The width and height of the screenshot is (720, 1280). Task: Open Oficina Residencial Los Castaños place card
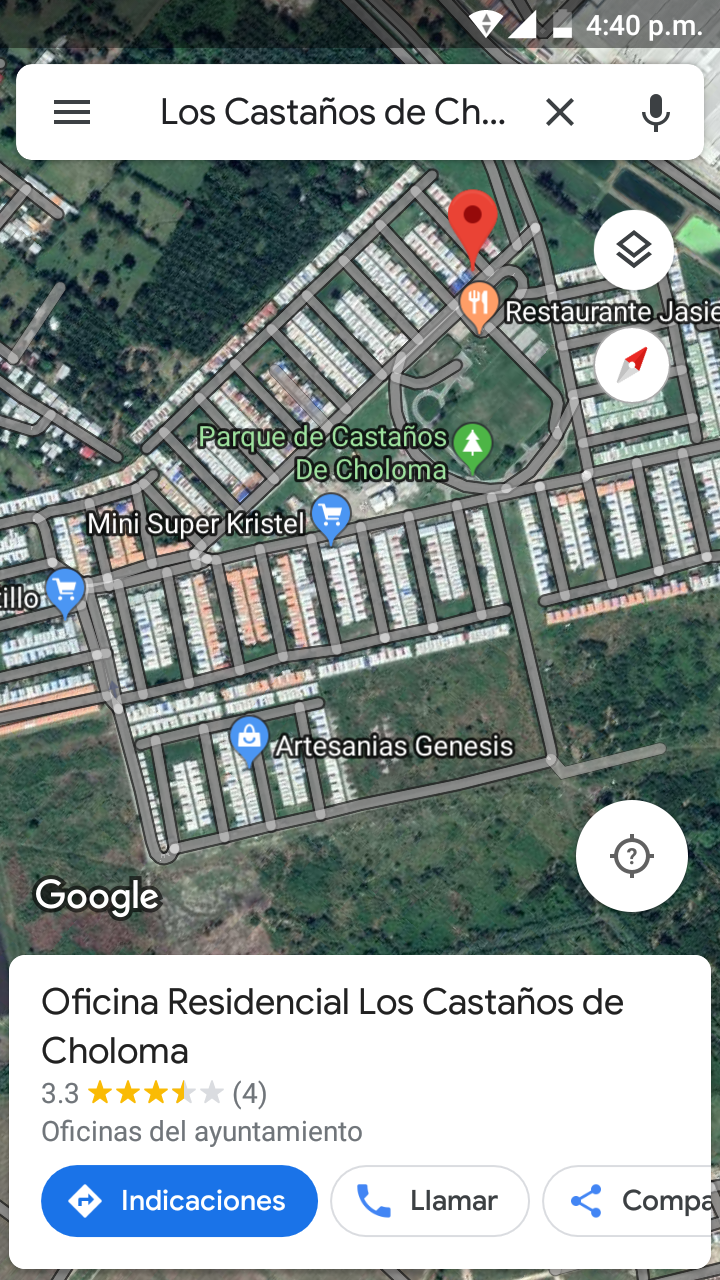tap(332, 1025)
